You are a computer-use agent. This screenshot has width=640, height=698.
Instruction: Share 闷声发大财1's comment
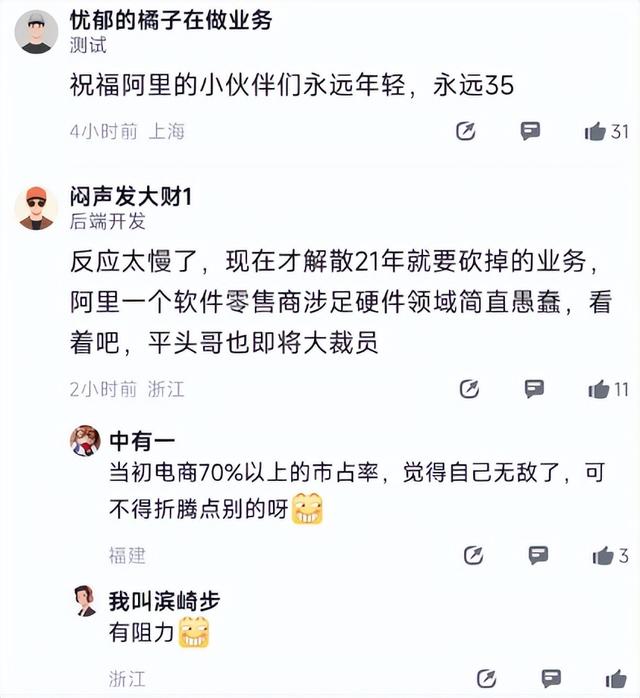point(470,389)
